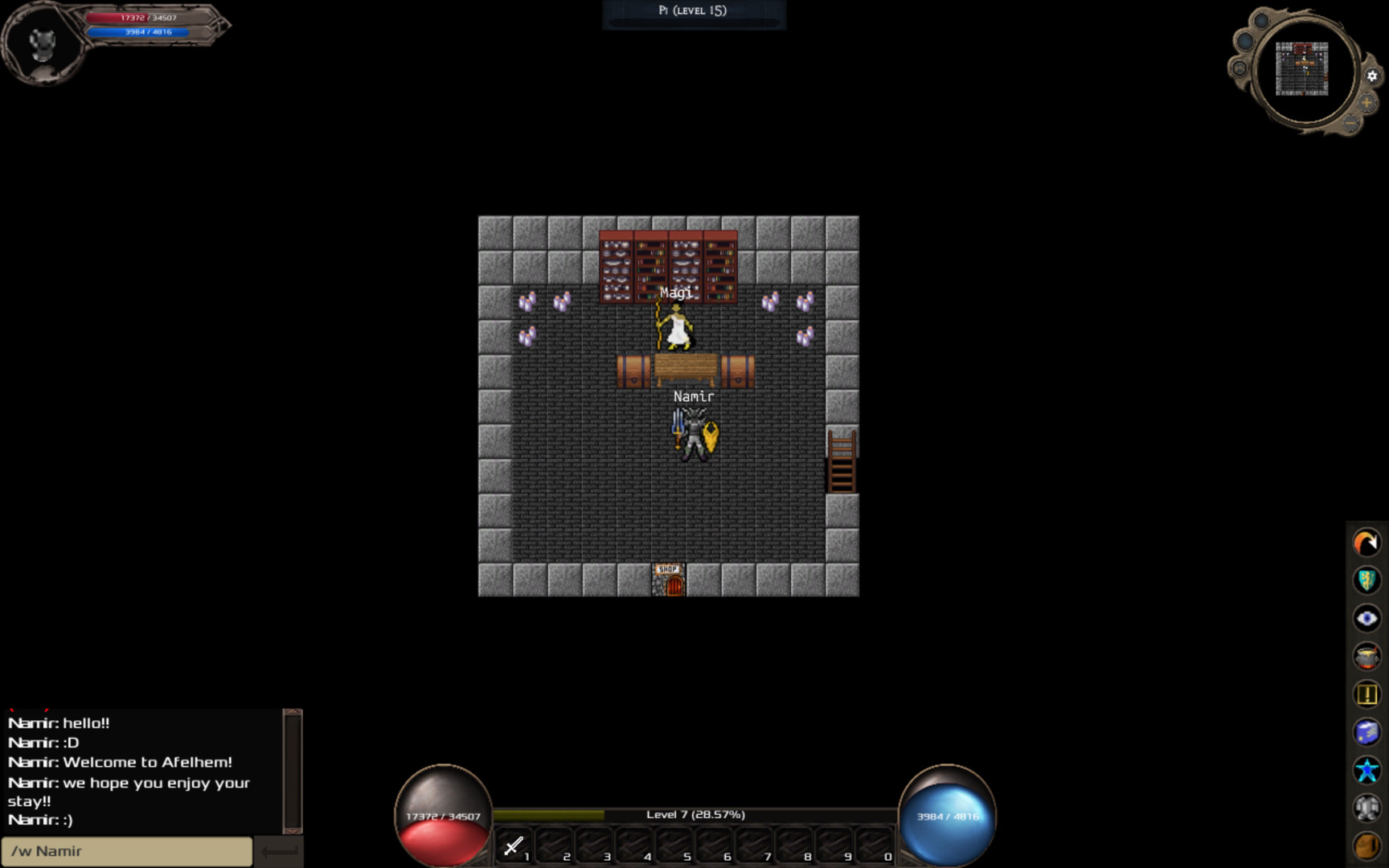Tap the character portrait in the corner
Screen dimensions: 1389x868
click(x=42, y=43)
